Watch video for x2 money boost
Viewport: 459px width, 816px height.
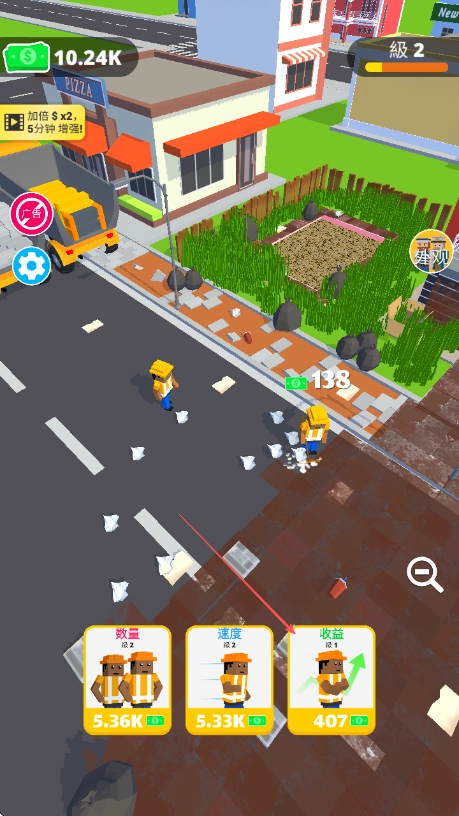42,122
